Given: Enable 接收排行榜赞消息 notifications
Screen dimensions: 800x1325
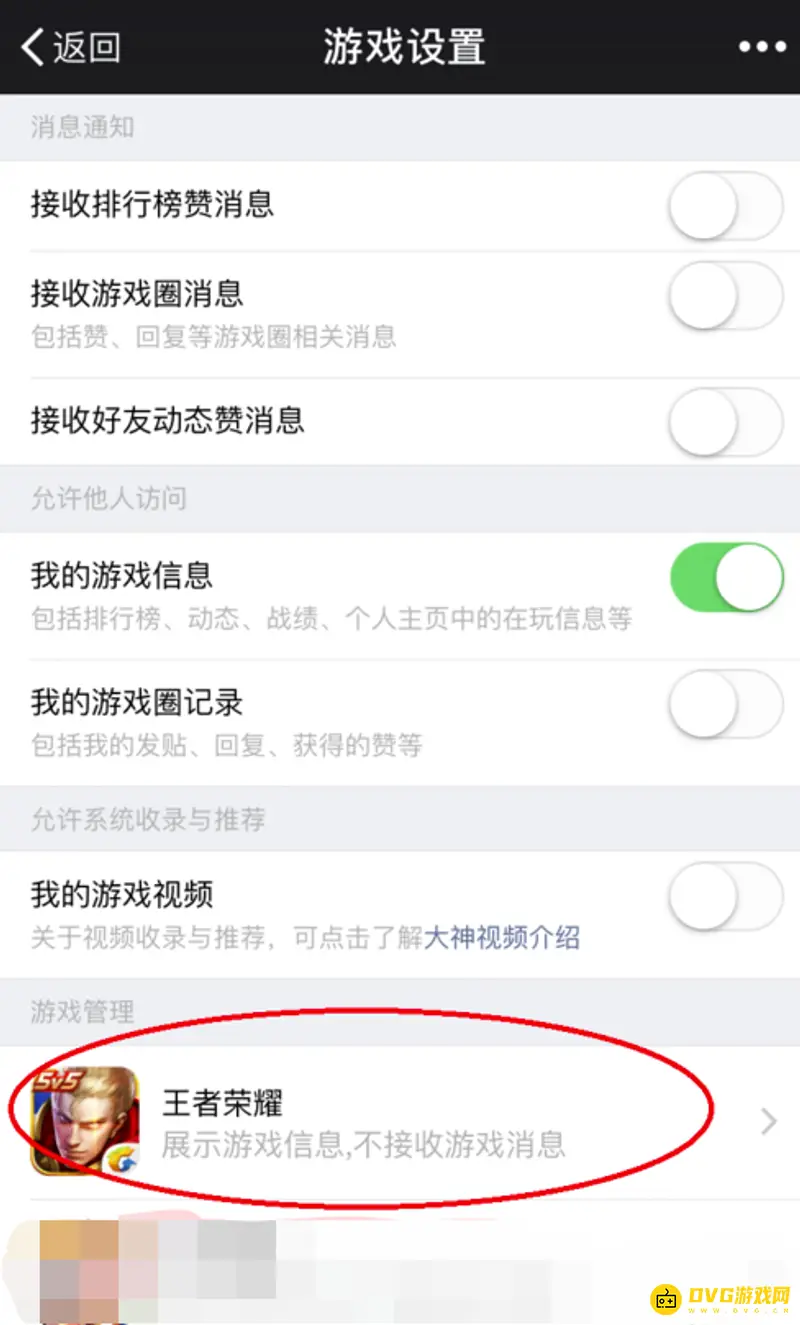Looking at the screenshot, I should pos(725,207).
